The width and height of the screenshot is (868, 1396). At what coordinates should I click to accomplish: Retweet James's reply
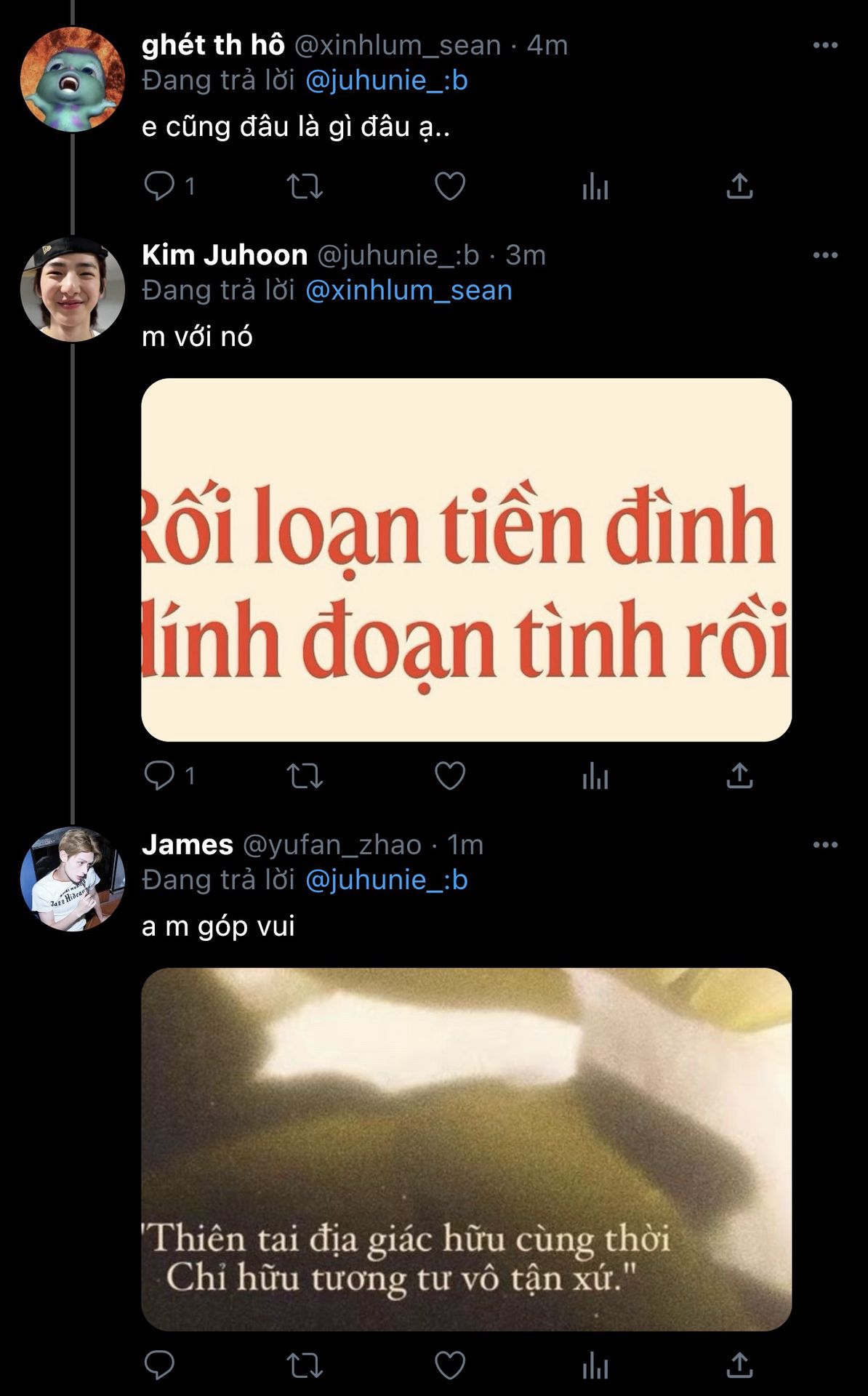[305, 1365]
